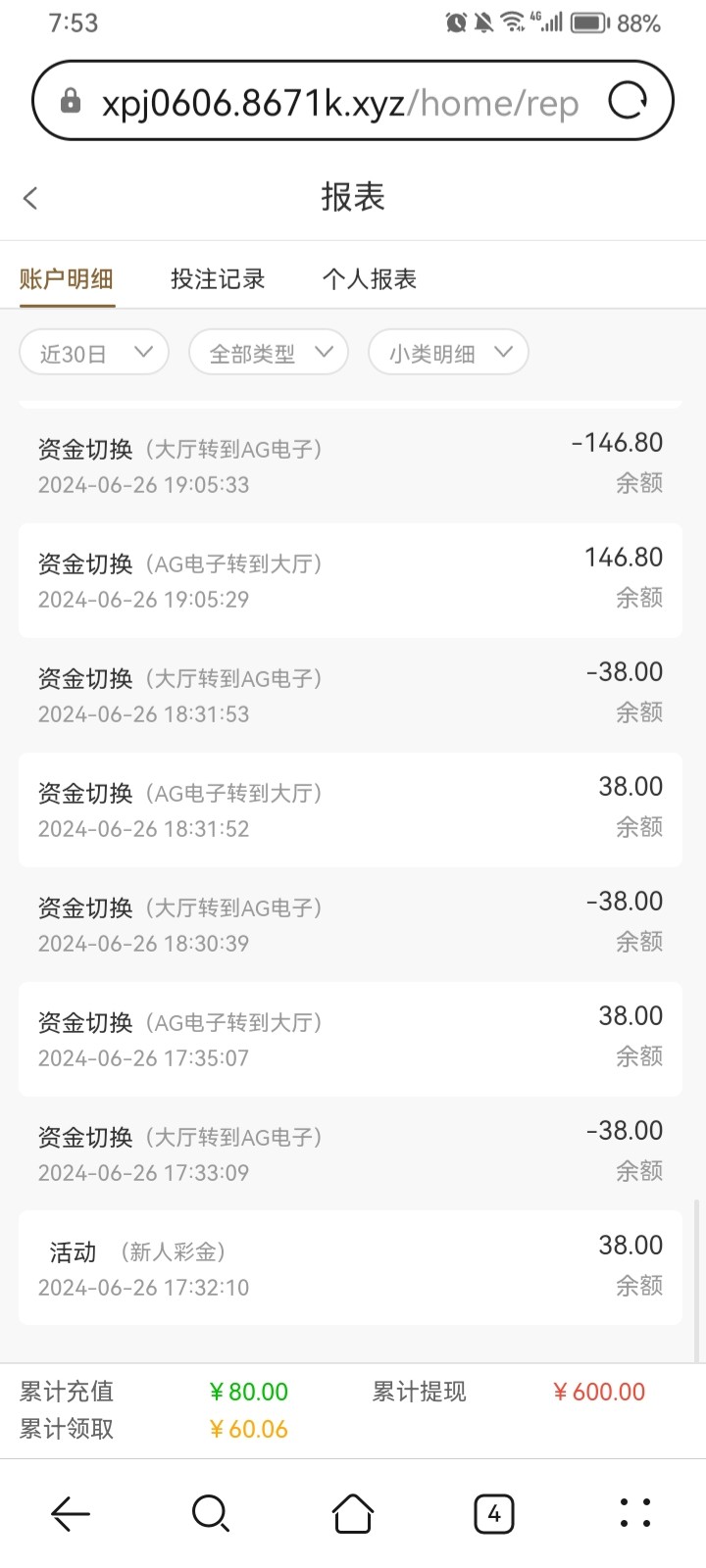This screenshot has width=706, height=1568.
Task: Expand the 全部类型 type filter dropdown
Action: click(x=268, y=353)
